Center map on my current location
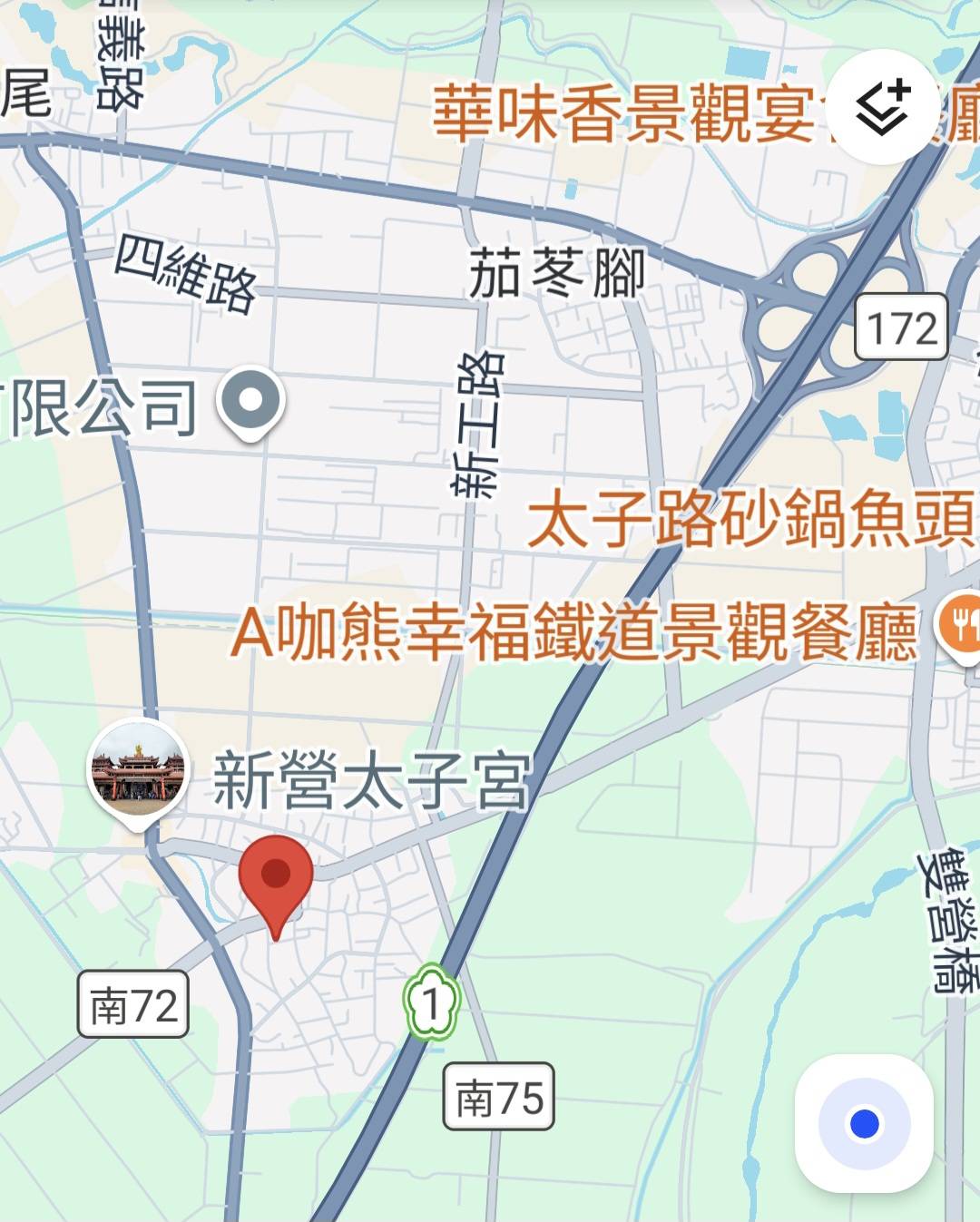Screen dimensions: 980x1222 (864, 1123)
